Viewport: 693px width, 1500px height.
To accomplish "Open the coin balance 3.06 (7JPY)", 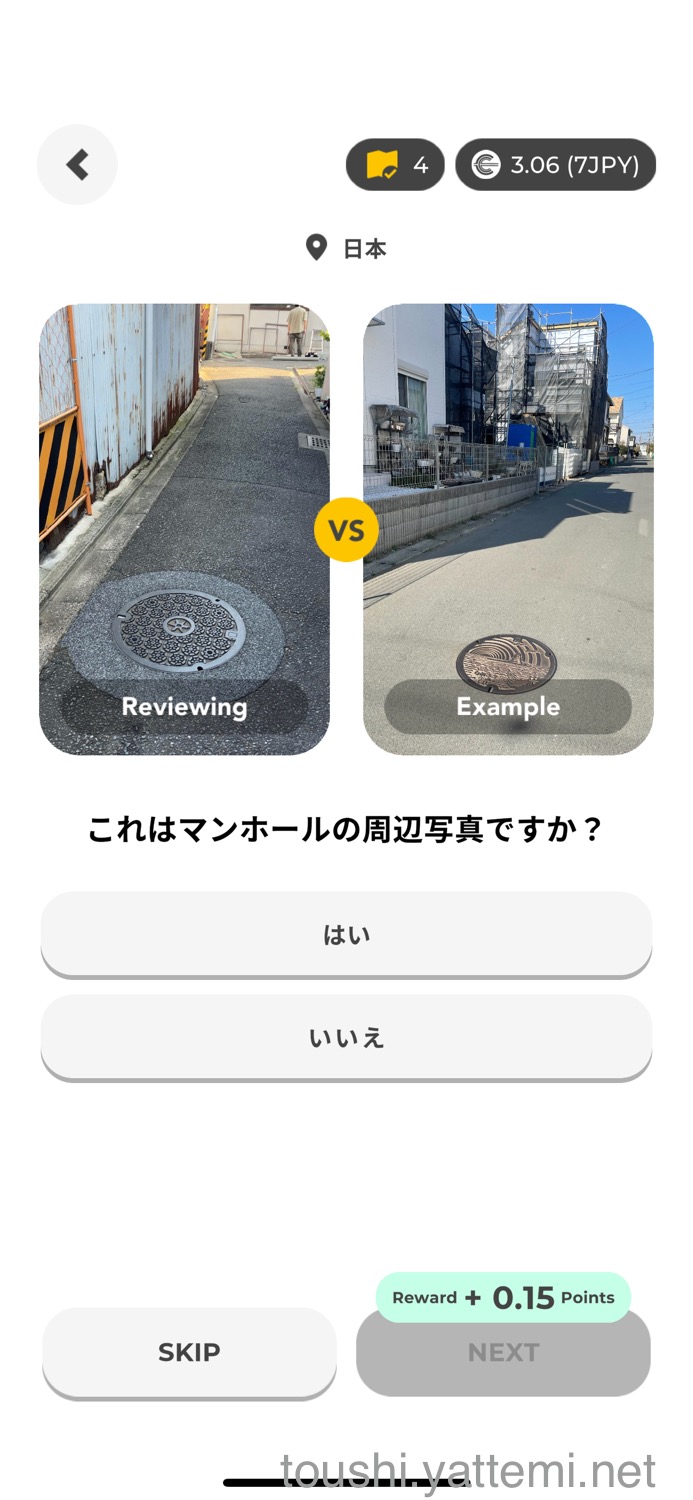I will (x=555, y=165).
